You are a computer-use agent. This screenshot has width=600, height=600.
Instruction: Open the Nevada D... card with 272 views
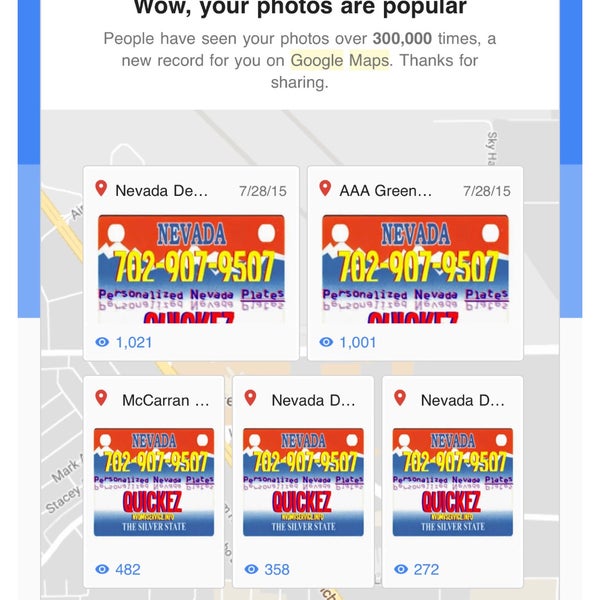pyautogui.click(x=452, y=480)
